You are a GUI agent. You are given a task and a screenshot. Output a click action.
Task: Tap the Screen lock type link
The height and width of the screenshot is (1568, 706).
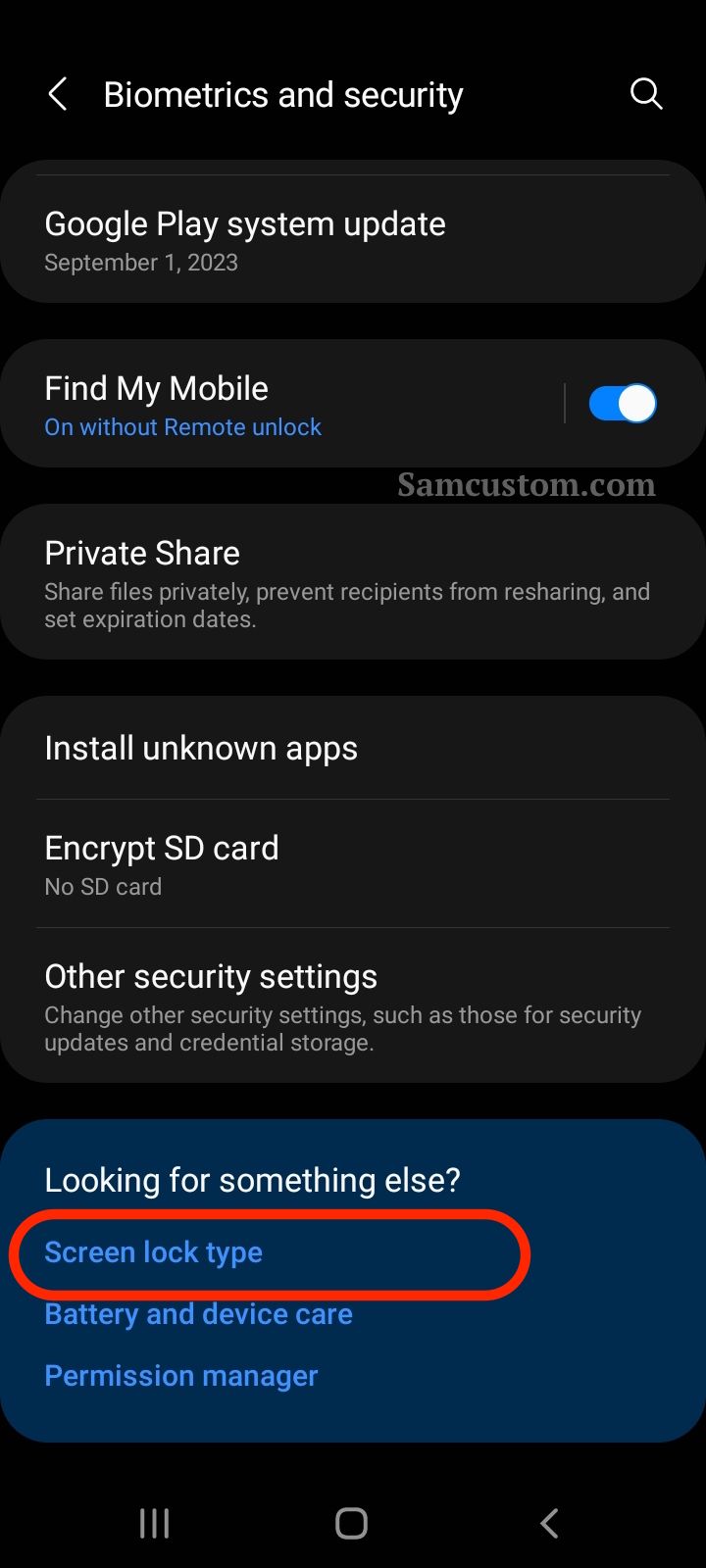coord(154,1252)
